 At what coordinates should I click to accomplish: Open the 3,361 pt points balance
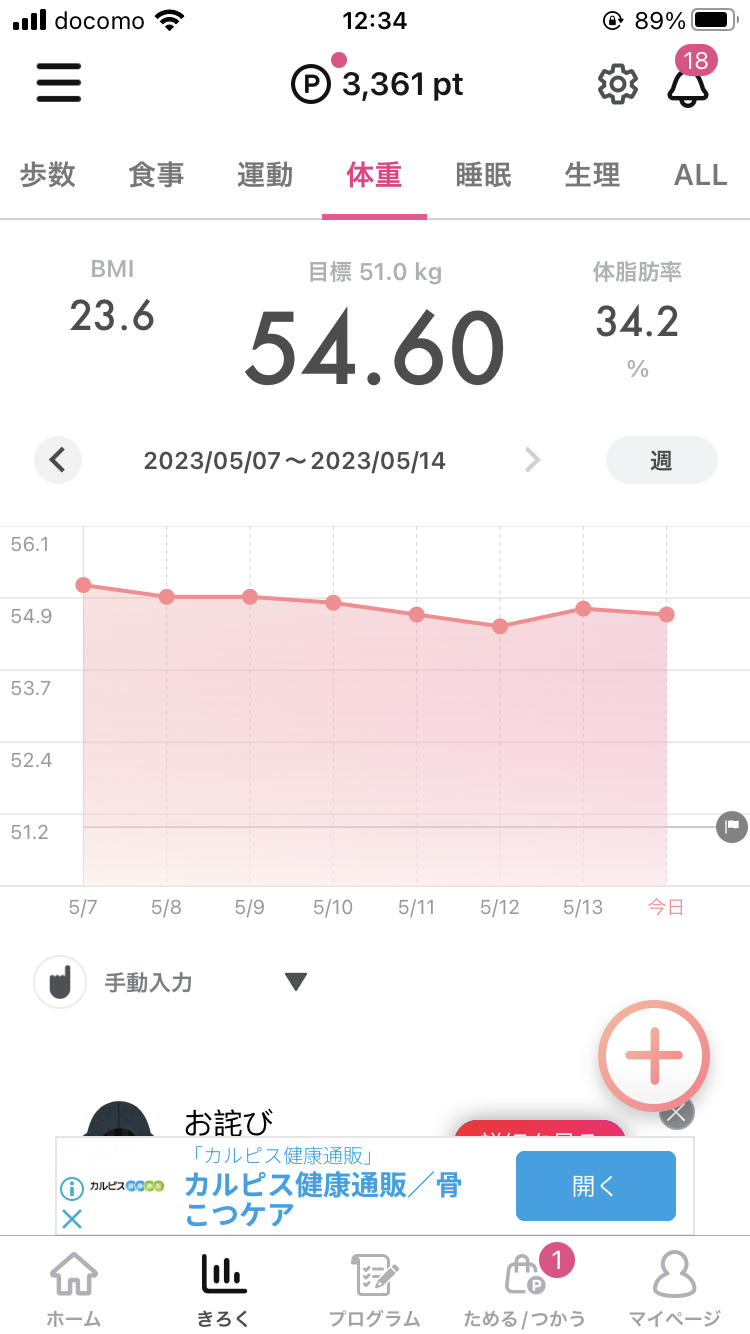[377, 84]
